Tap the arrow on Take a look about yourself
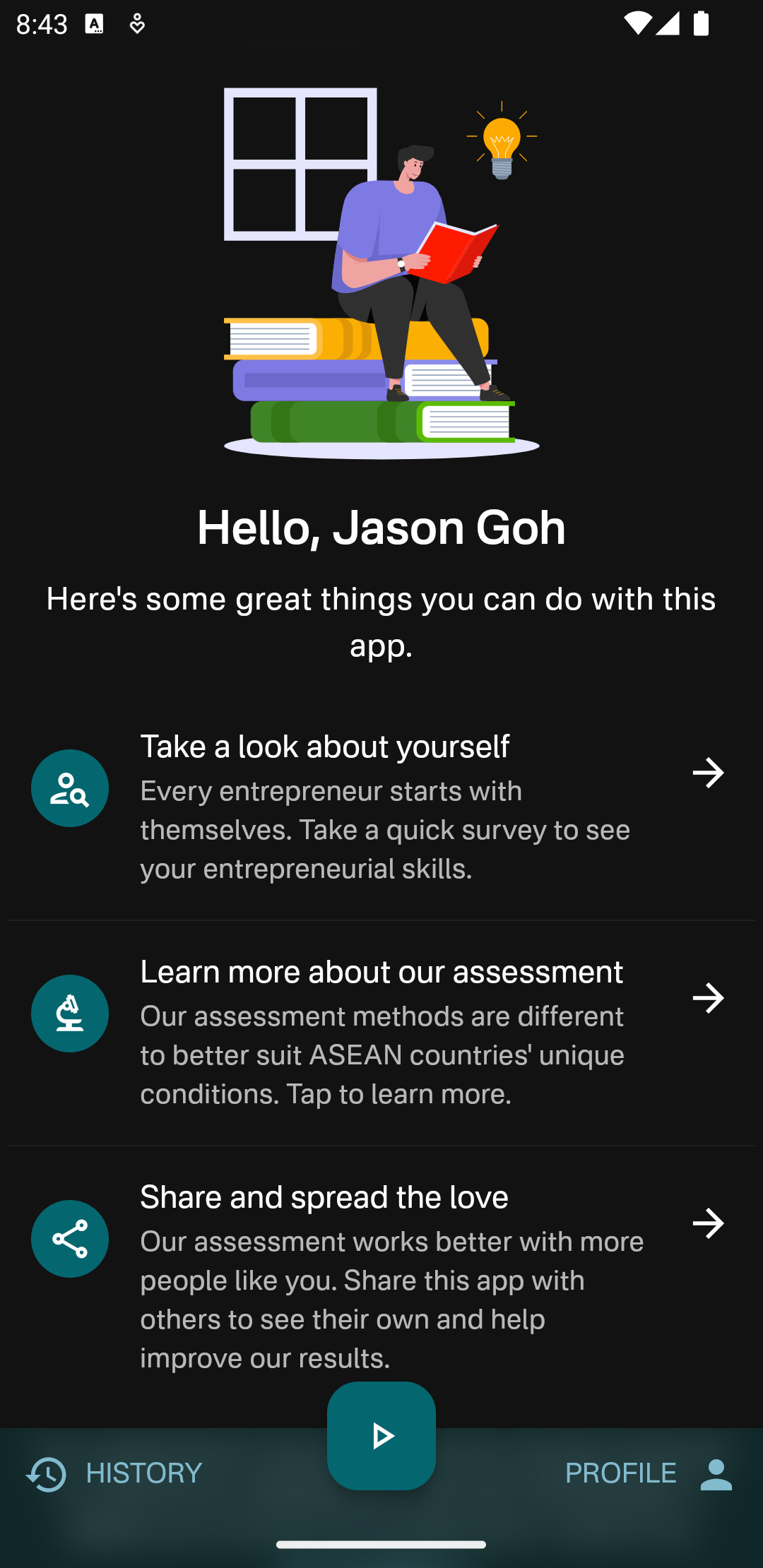This screenshot has height=1568, width=763. tap(709, 774)
